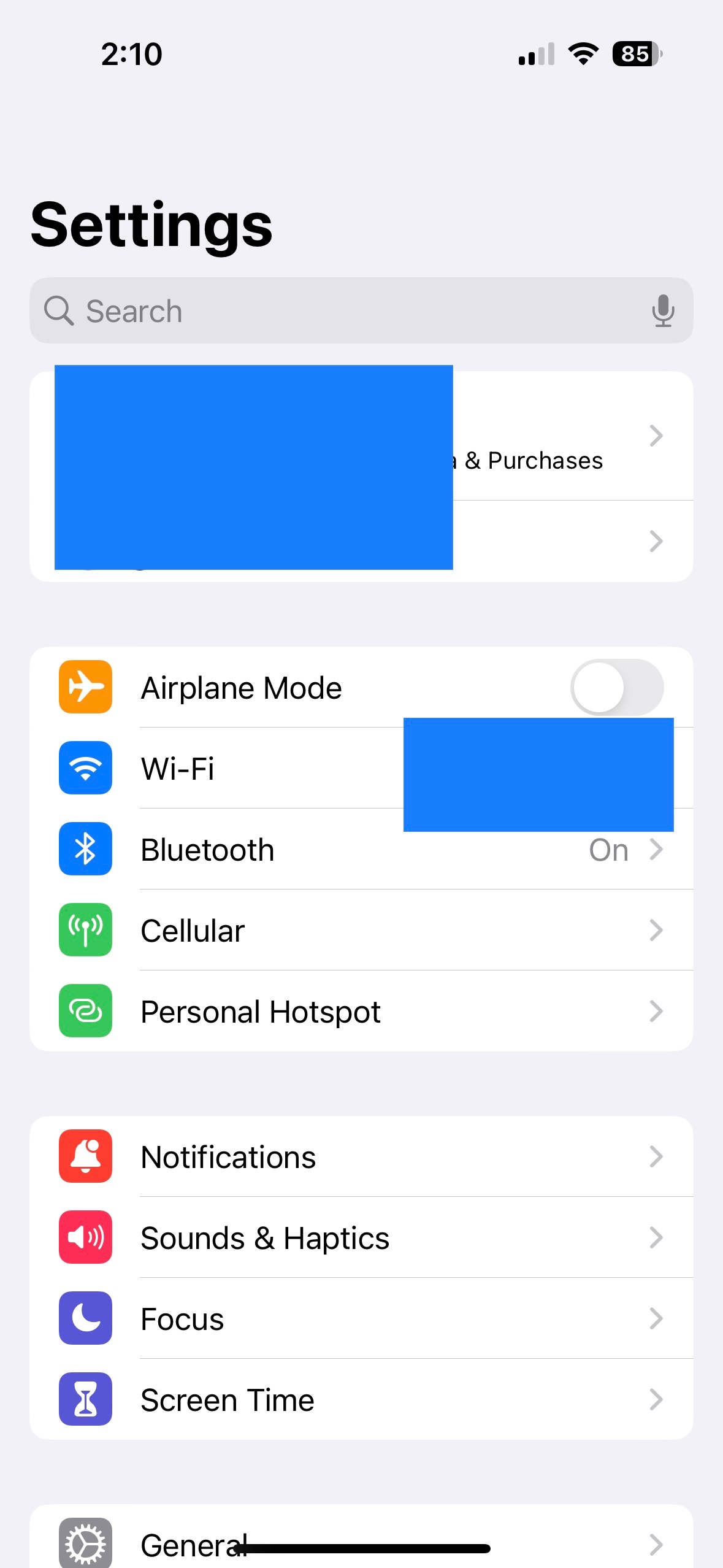Click the Wi-Fi icon
The image size is (723, 1568).
point(85,768)
